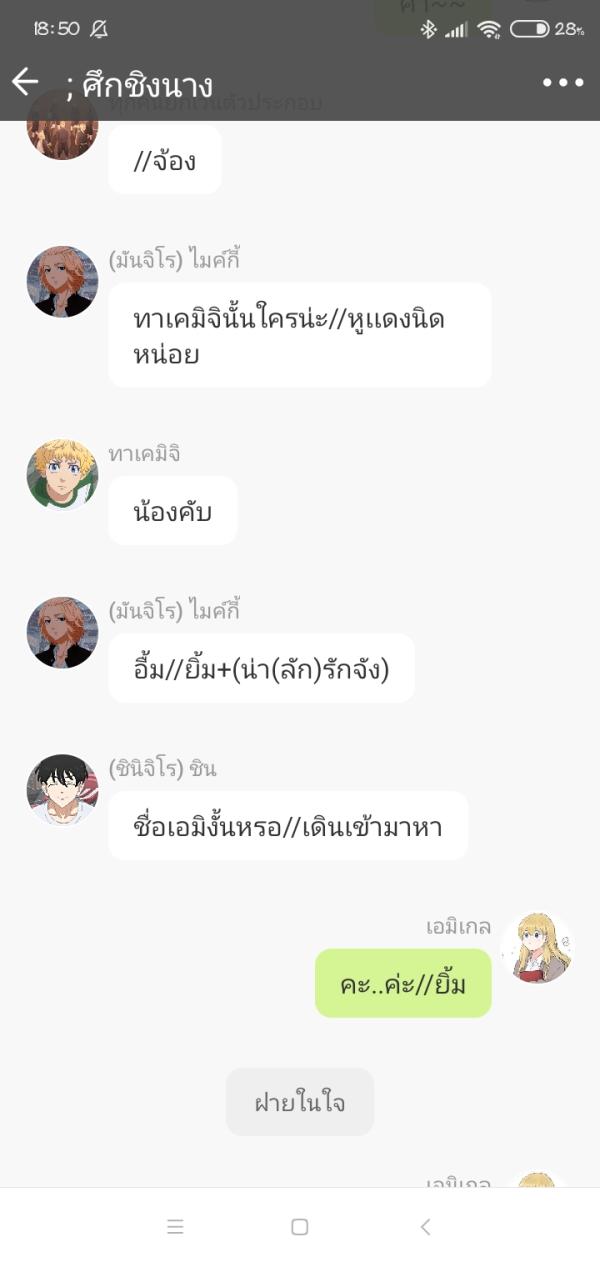Open recent apps from navigation bar
This screenshot has height=1267, width=600.
coord(175,1227)
